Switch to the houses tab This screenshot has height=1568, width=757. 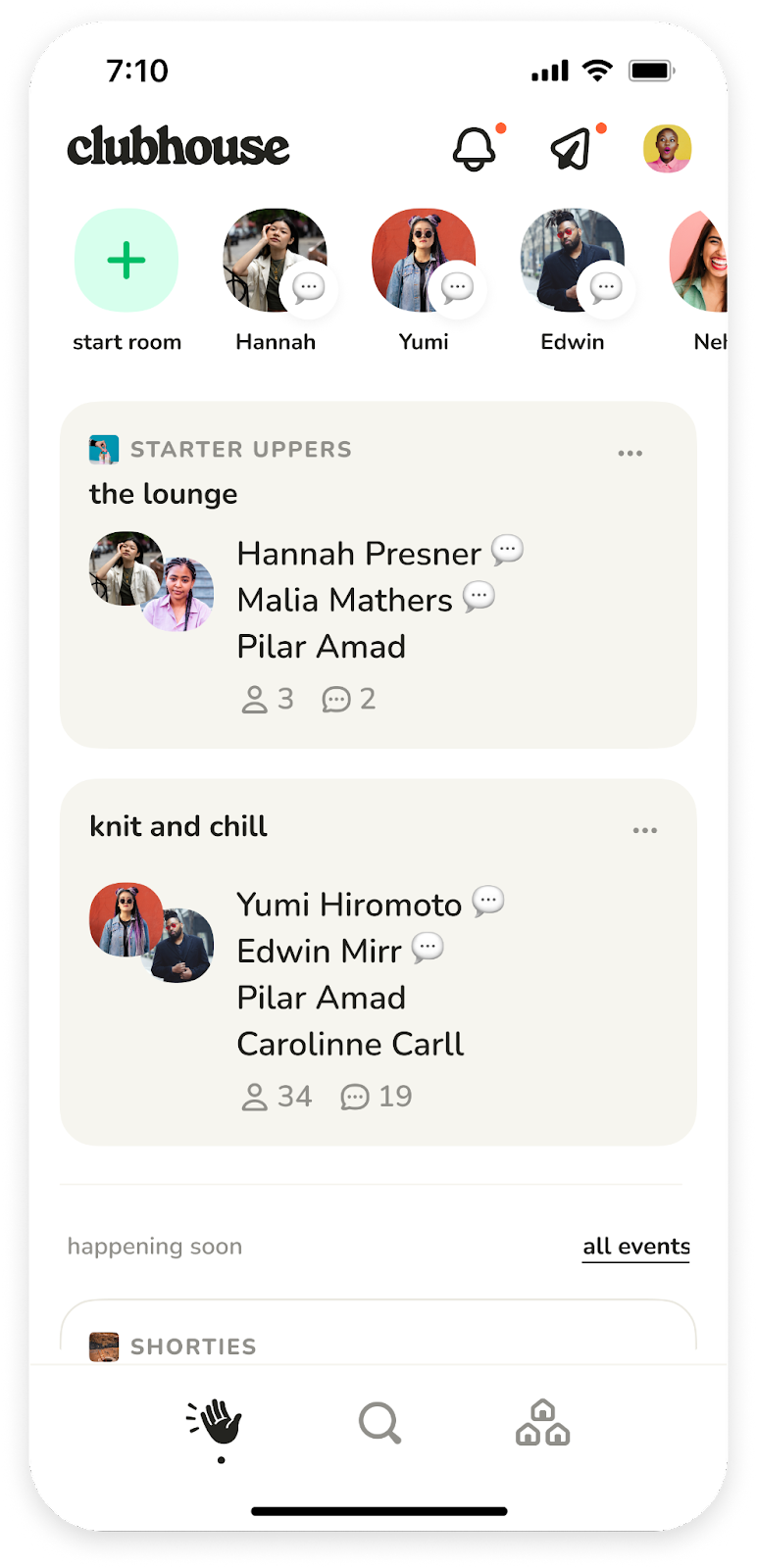click(x=542, y=1423)
